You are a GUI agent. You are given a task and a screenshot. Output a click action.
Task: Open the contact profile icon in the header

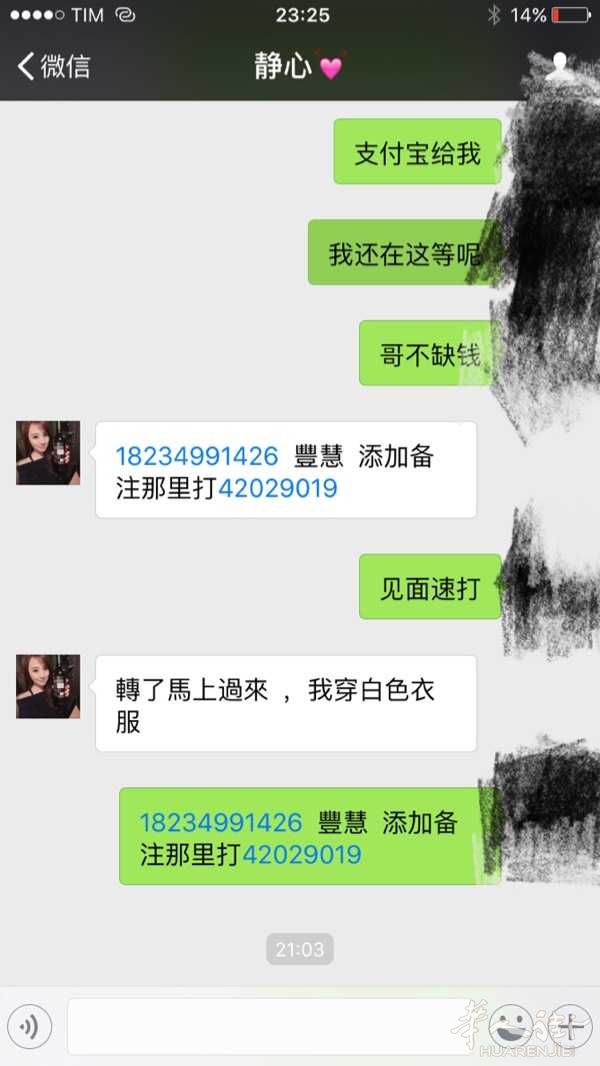[x=560, y=67]
